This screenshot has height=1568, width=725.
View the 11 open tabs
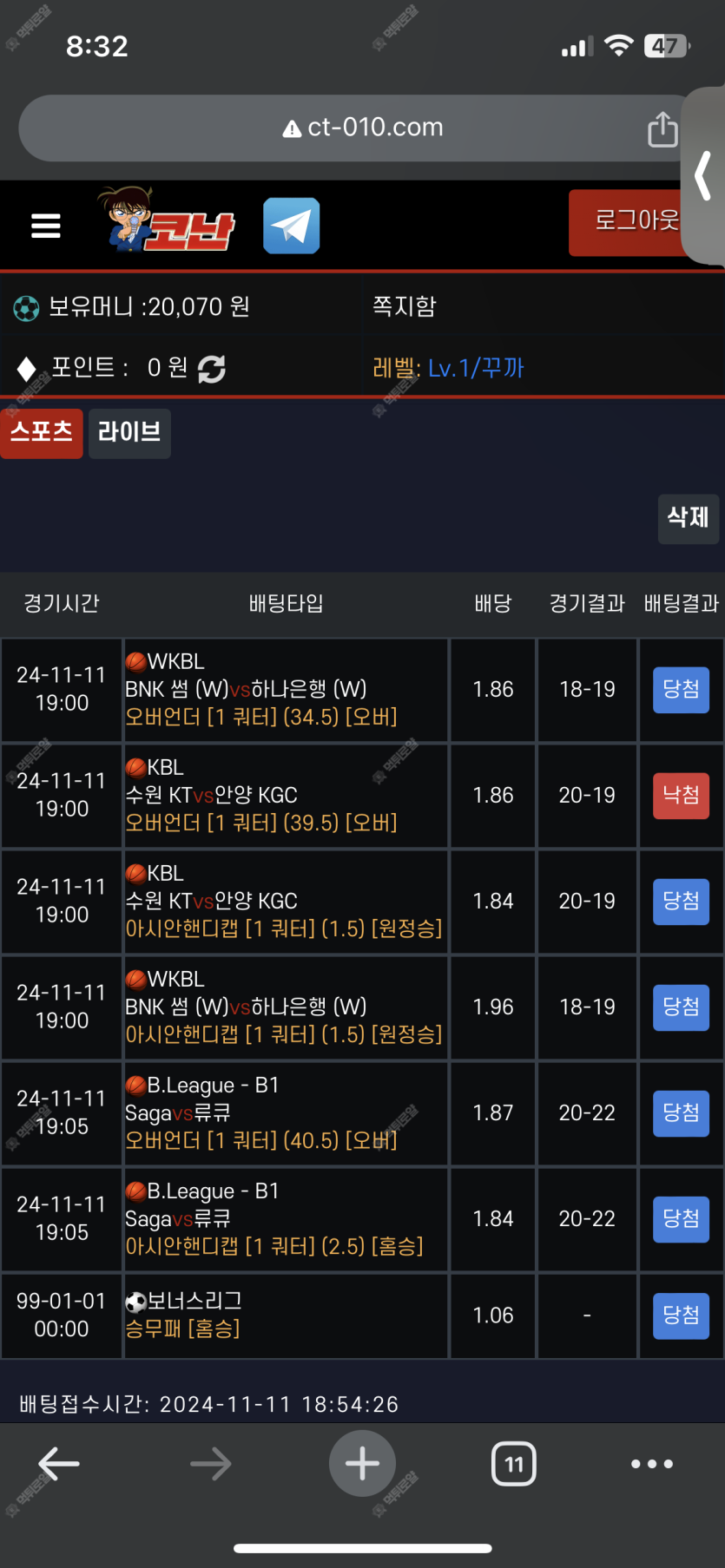(514, 1464)
